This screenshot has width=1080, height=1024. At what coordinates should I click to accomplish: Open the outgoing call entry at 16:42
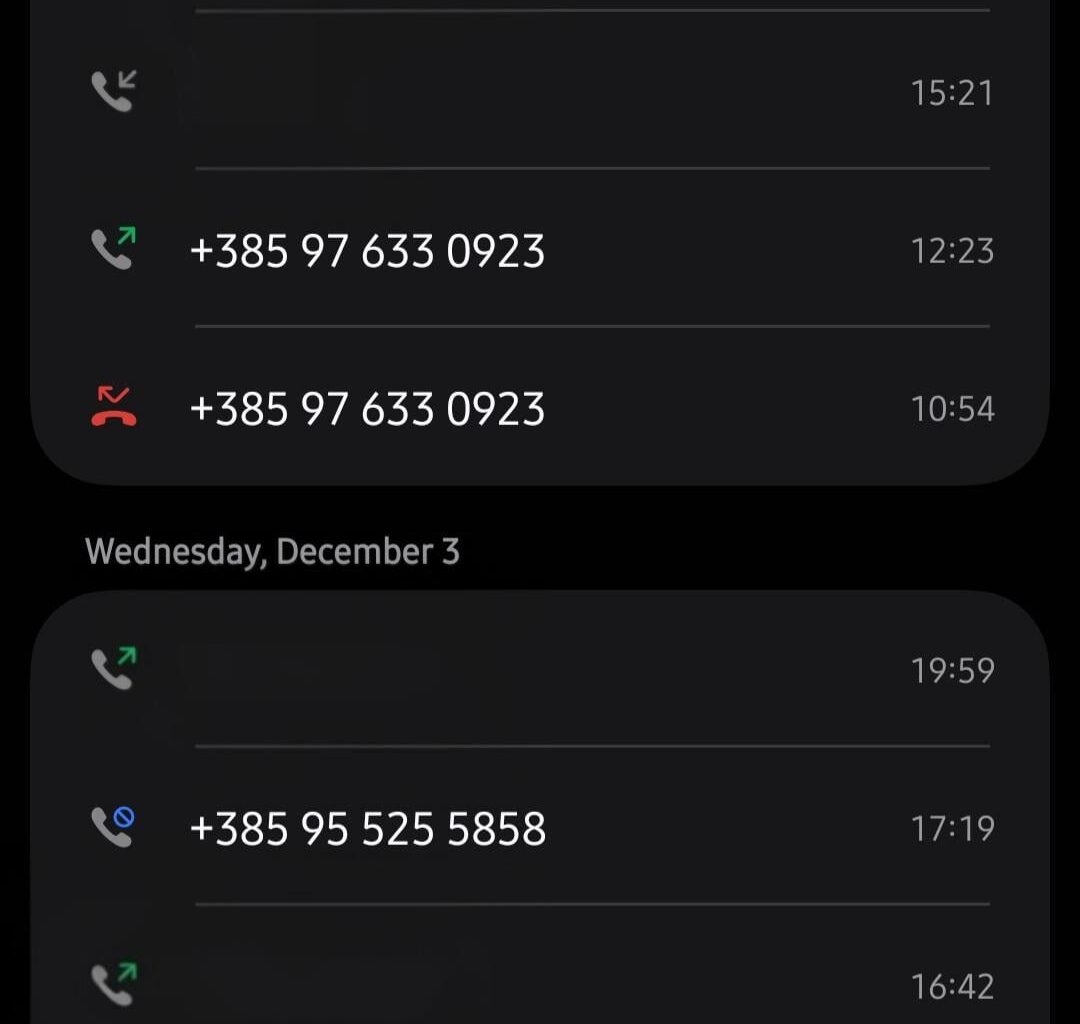(x=540, y=986)
